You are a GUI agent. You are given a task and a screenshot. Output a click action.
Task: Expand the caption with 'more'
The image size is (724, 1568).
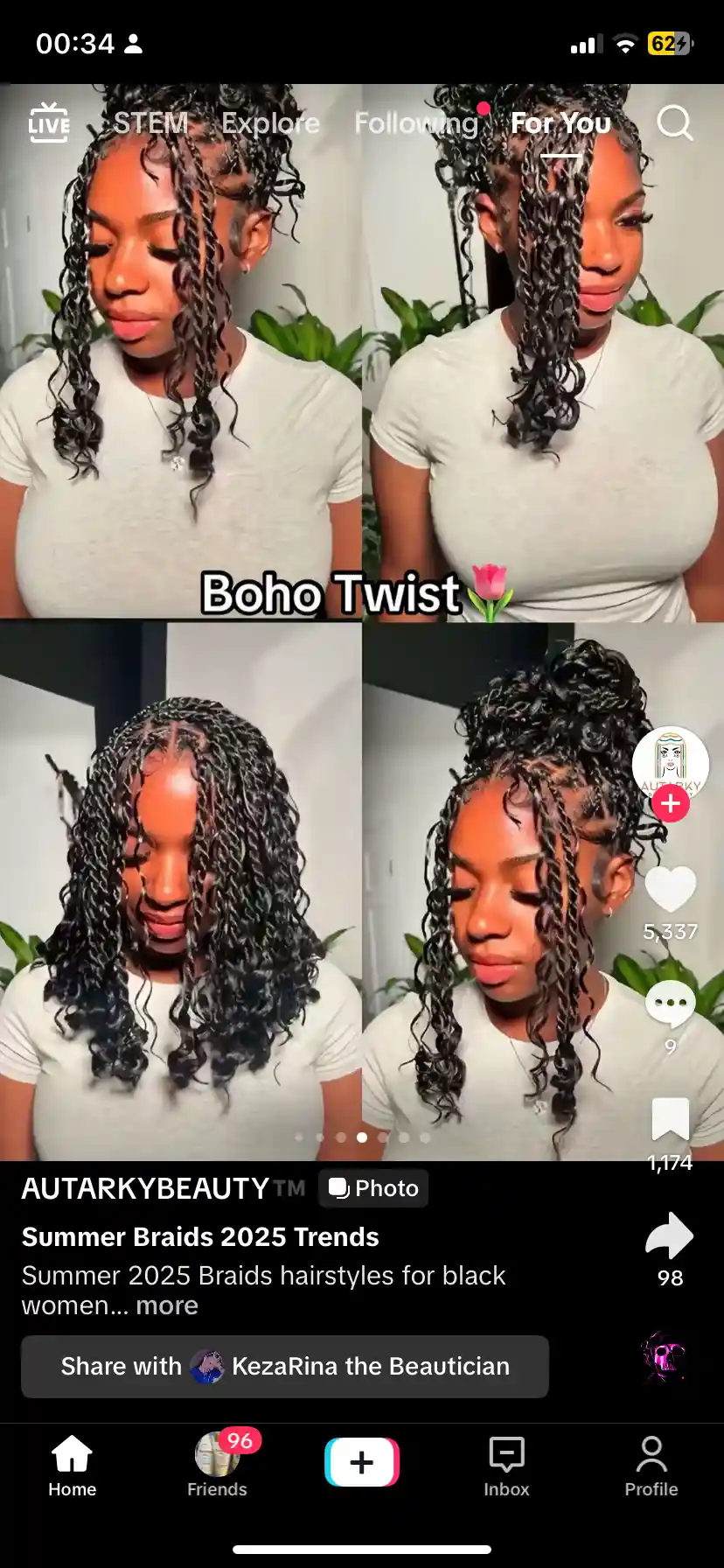pyautogui.click(x=167, y=1305)
